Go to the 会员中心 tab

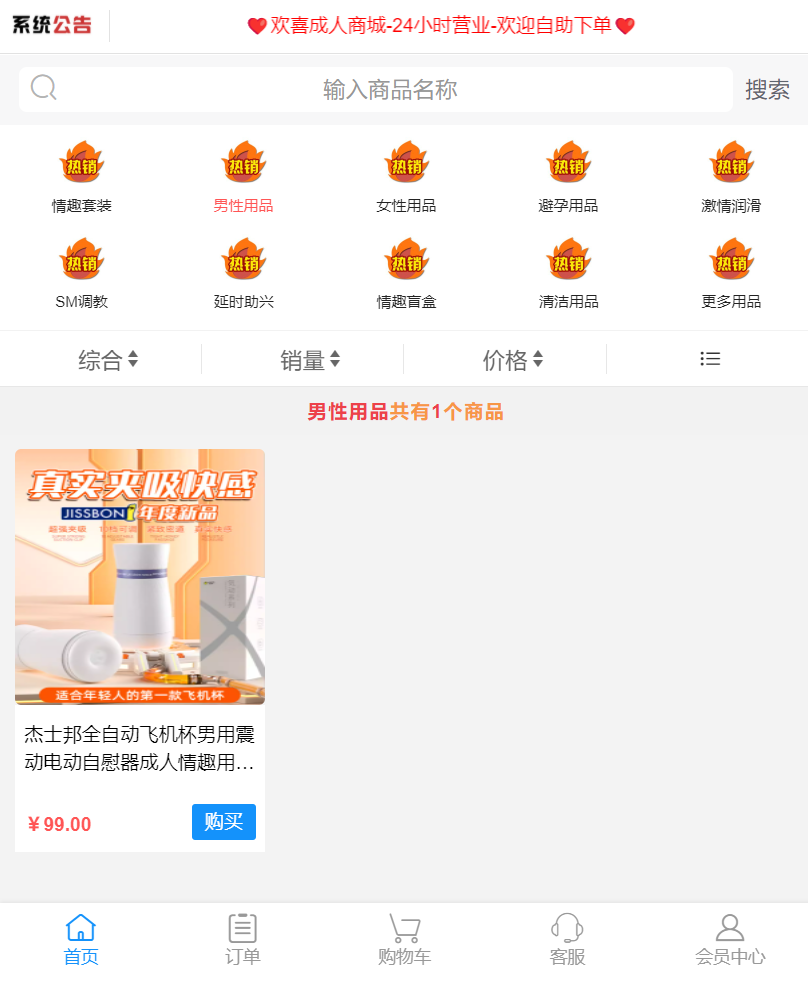pyautogui.click(x=730, y=940)
